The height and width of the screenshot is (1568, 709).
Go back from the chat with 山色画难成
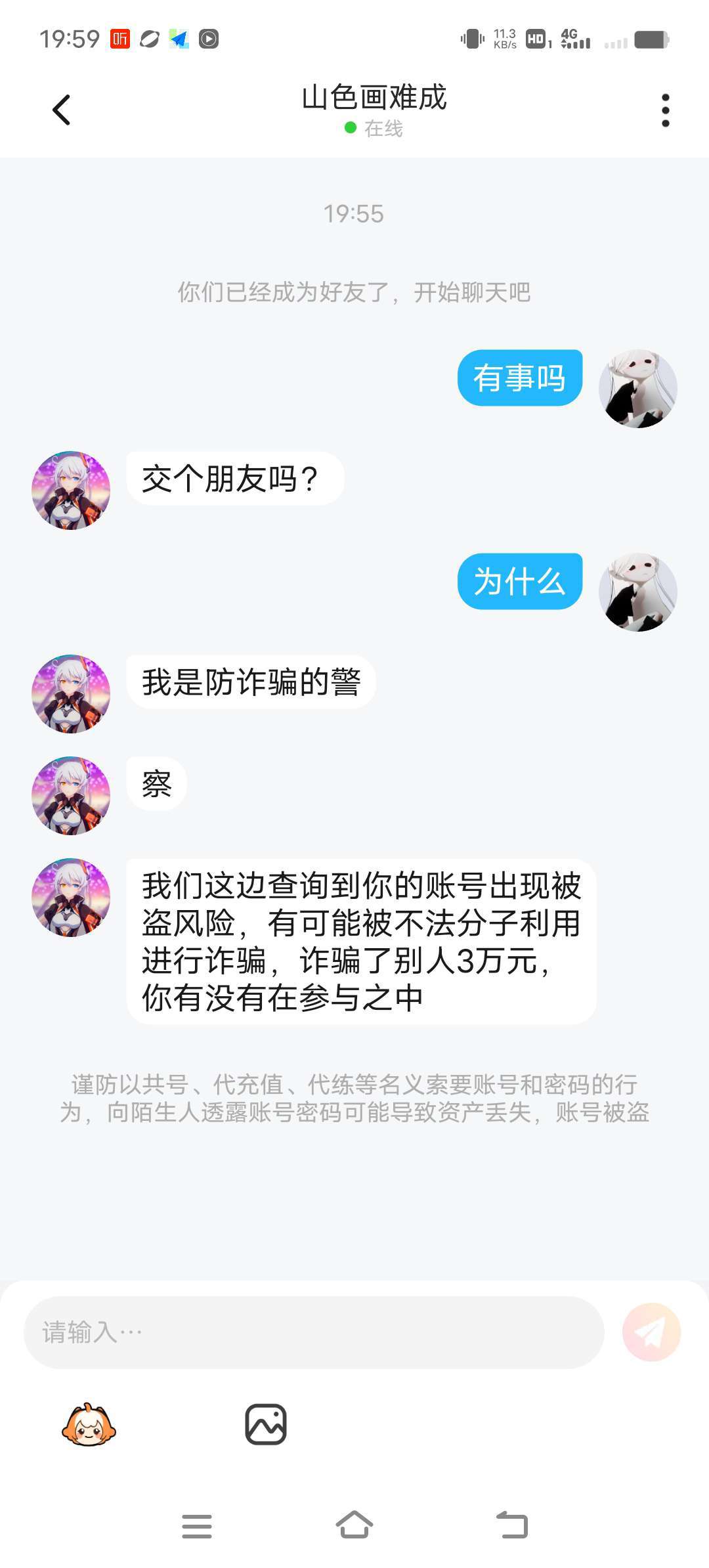tap(62, 110)
